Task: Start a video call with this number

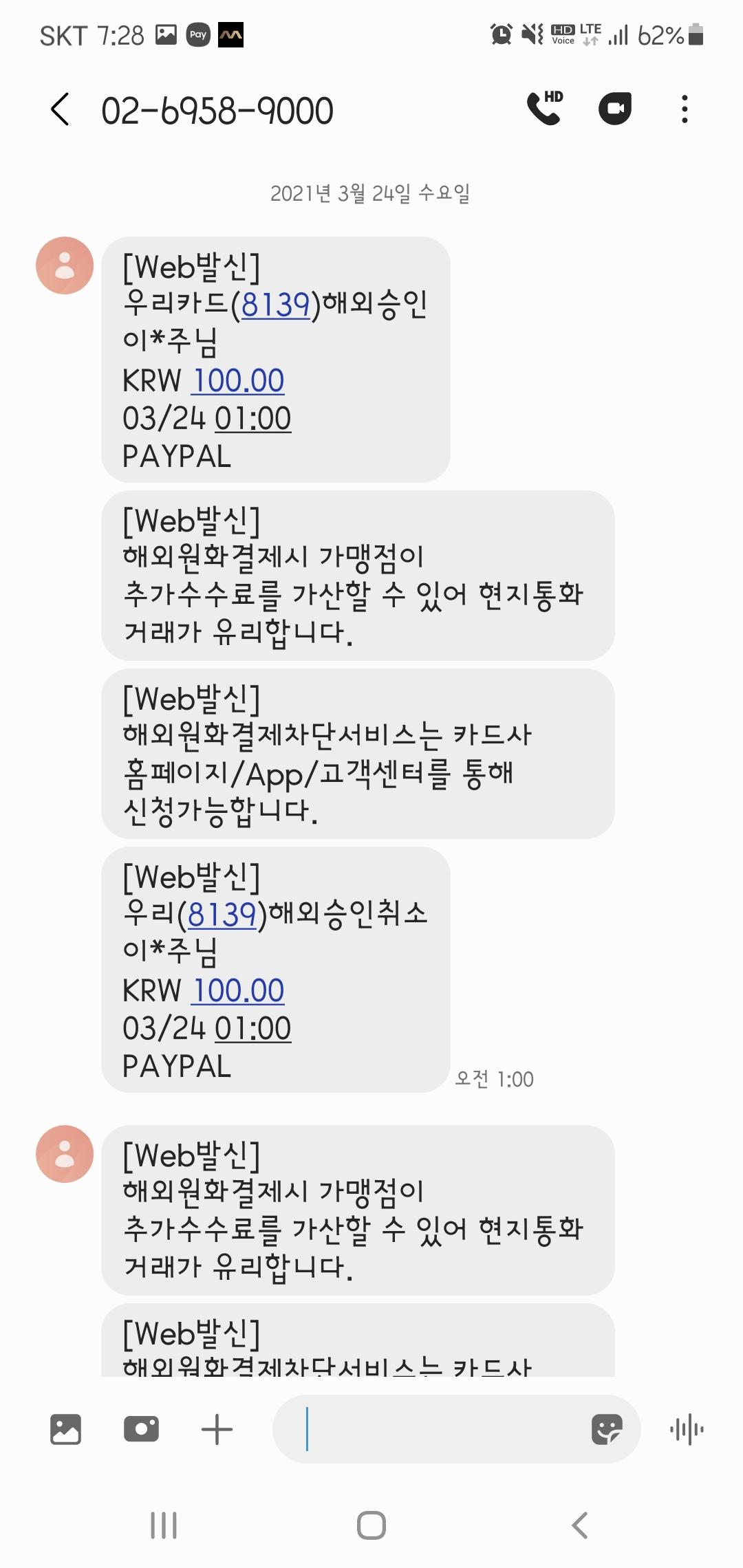Action: click(614, 108)
